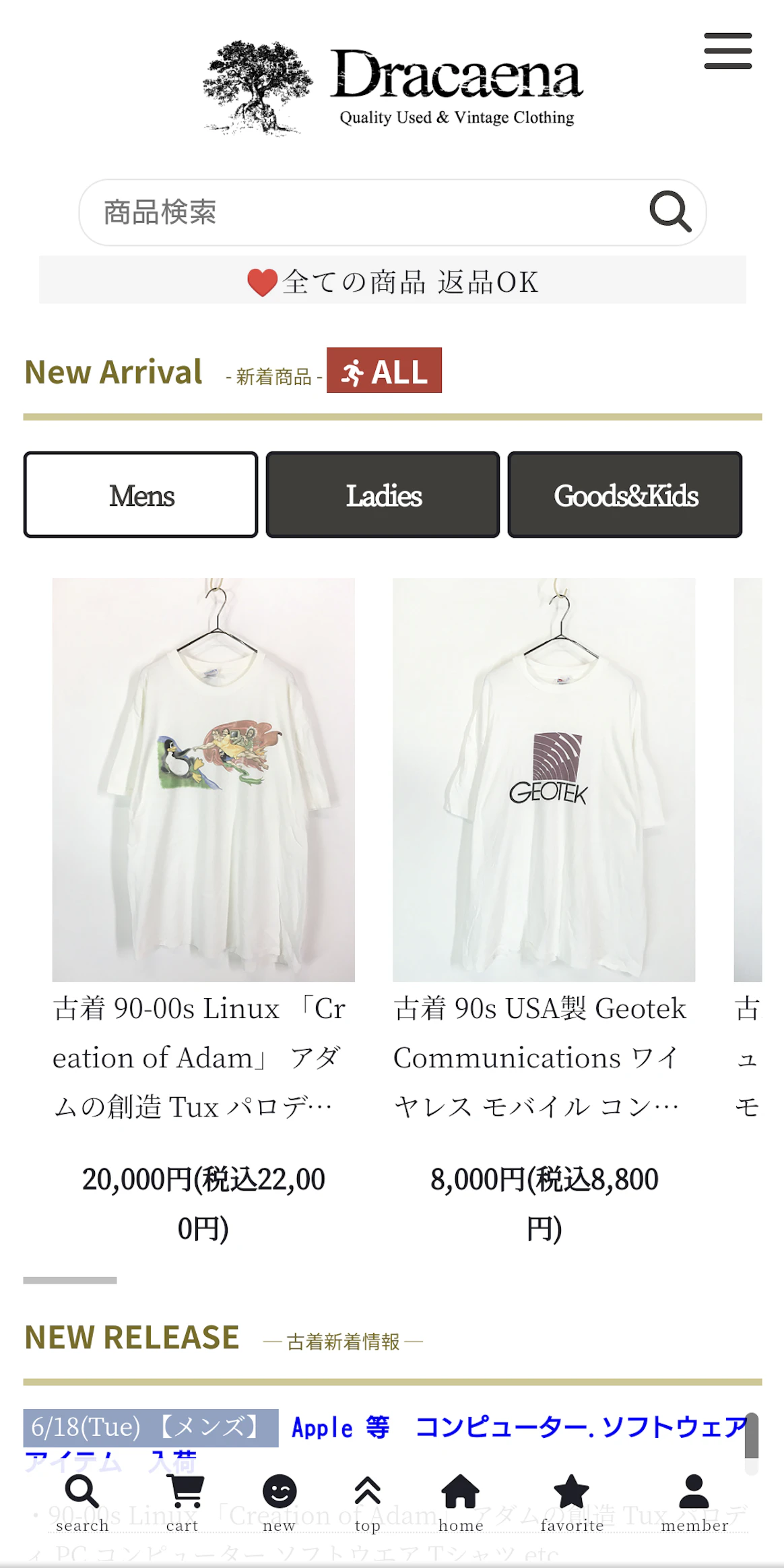The height and width of the screenshot is (1568, 784).
Task: Go to the home page
Action: click(x=461, y=1501)
